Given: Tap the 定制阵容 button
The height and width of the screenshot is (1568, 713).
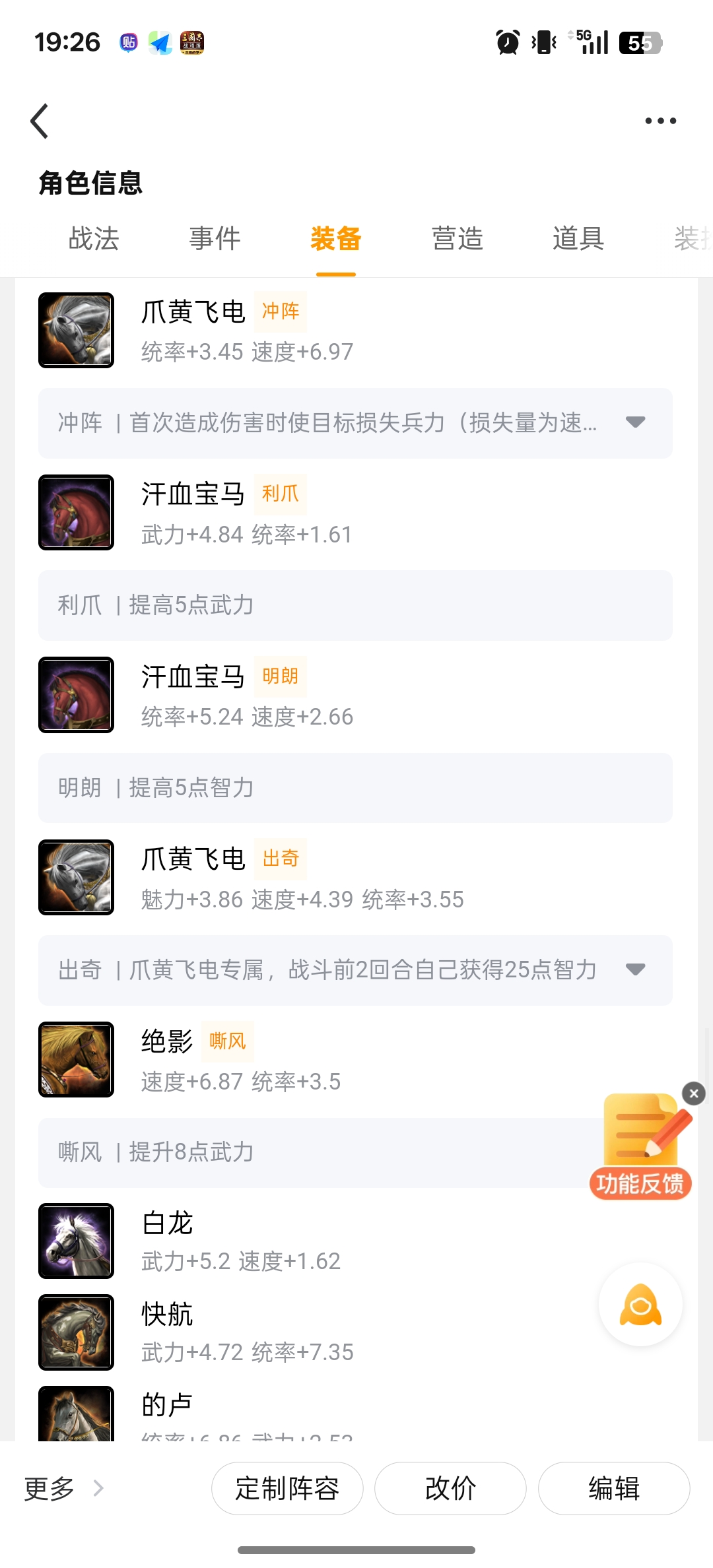Looking at the screenshot, I should point(287,1488).
